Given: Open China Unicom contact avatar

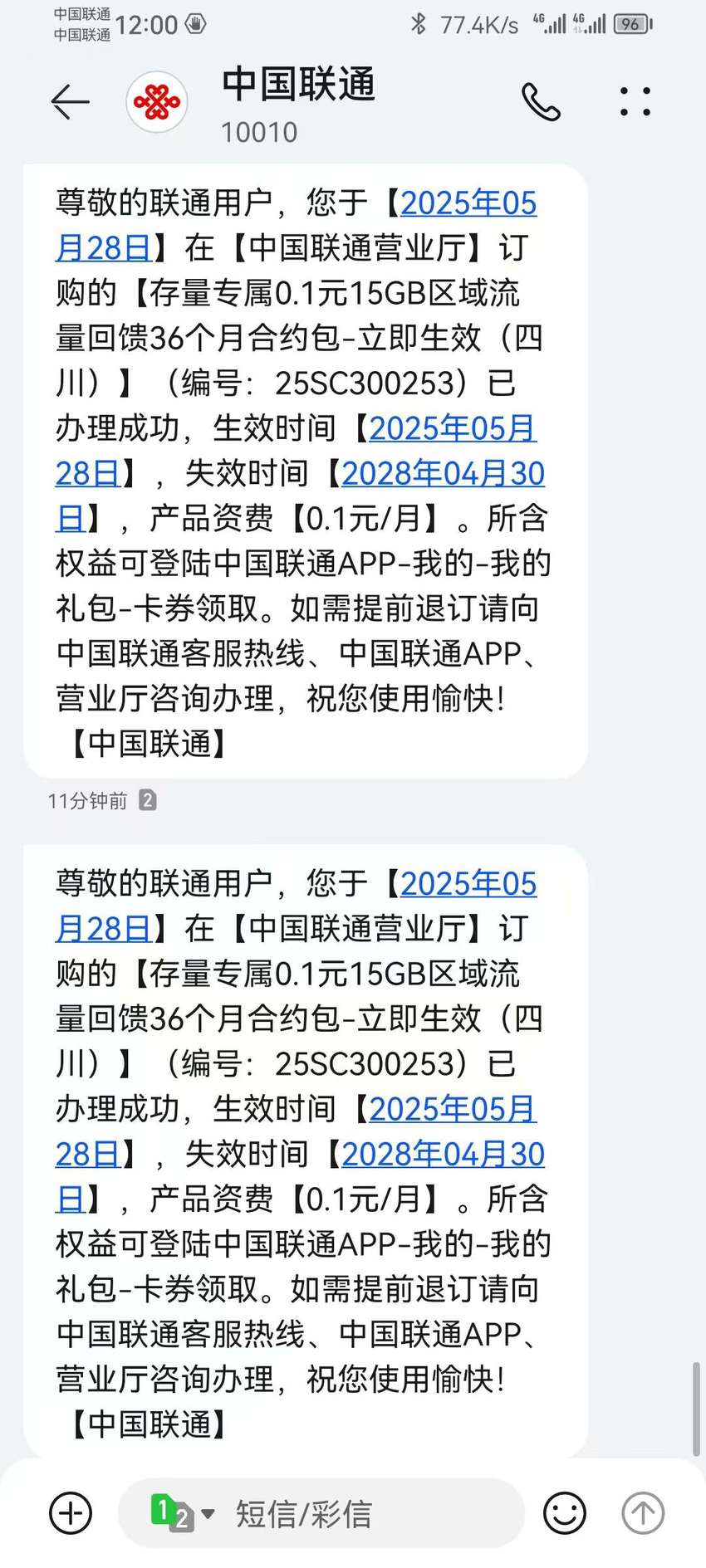Looking at the screenshot, I should [156, 102].
